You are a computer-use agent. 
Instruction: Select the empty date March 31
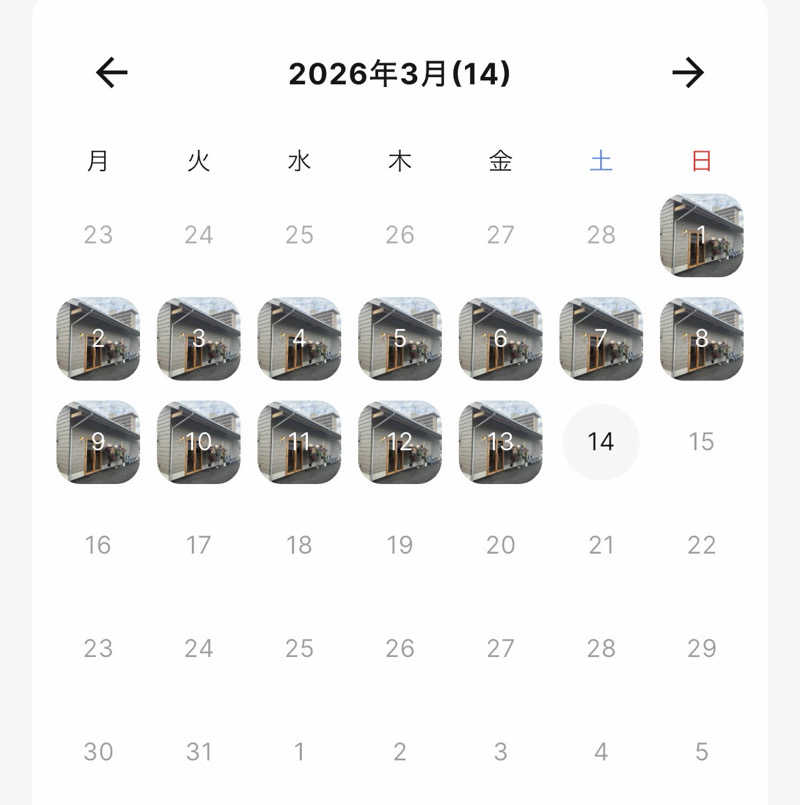point(198,750)
